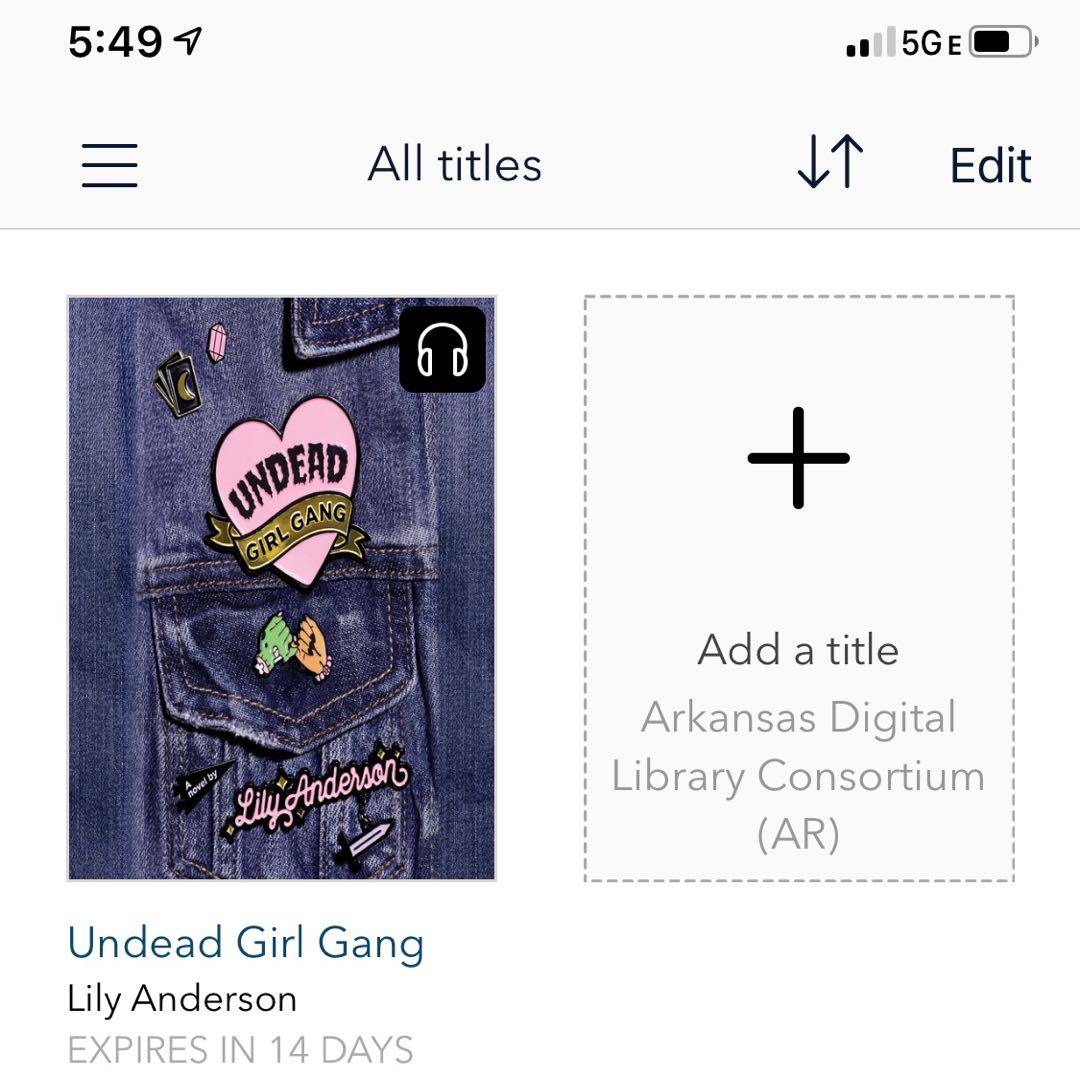Open the Undead Girl Gang audiobook cover
Viewport: 1080px width, 1080px height.
point(281,588)
